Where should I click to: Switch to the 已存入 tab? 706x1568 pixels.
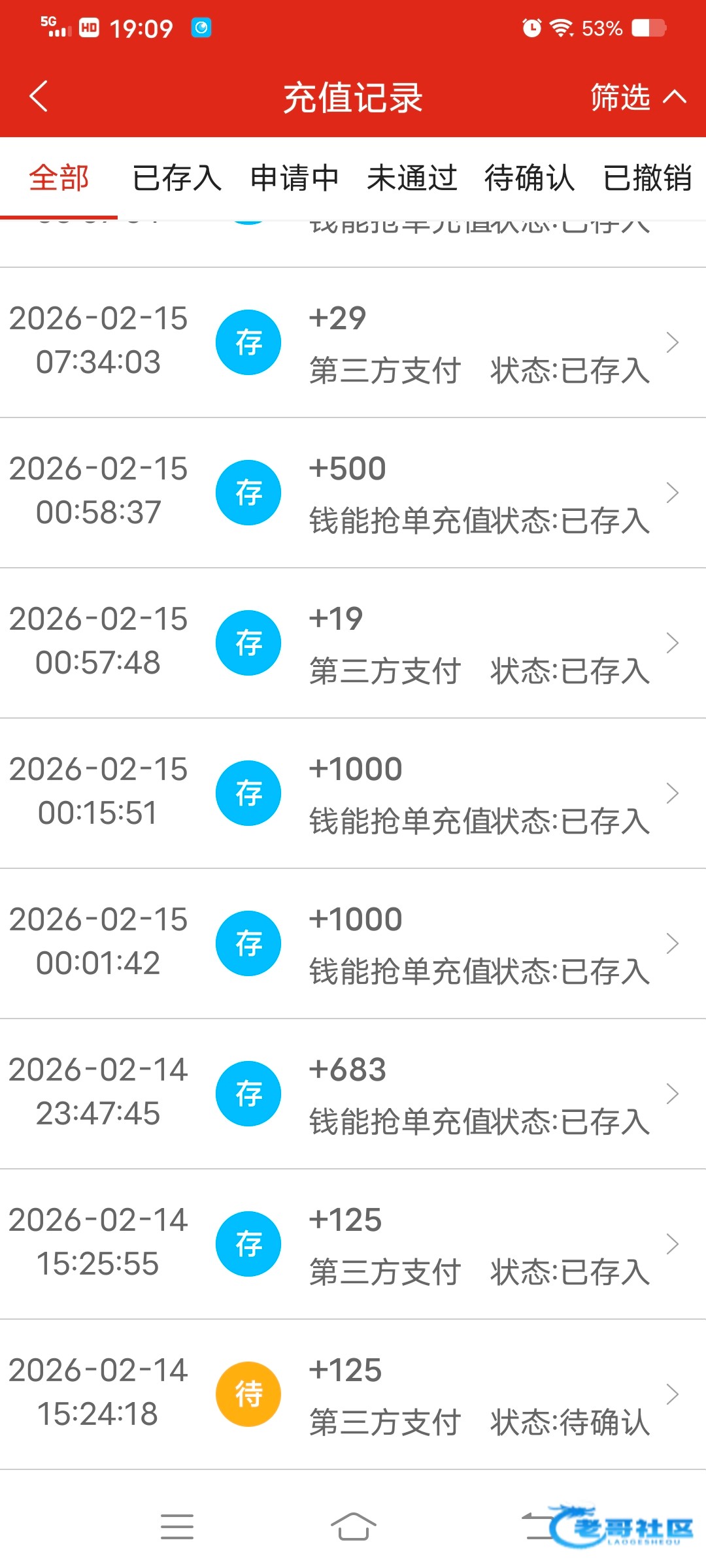176,178
